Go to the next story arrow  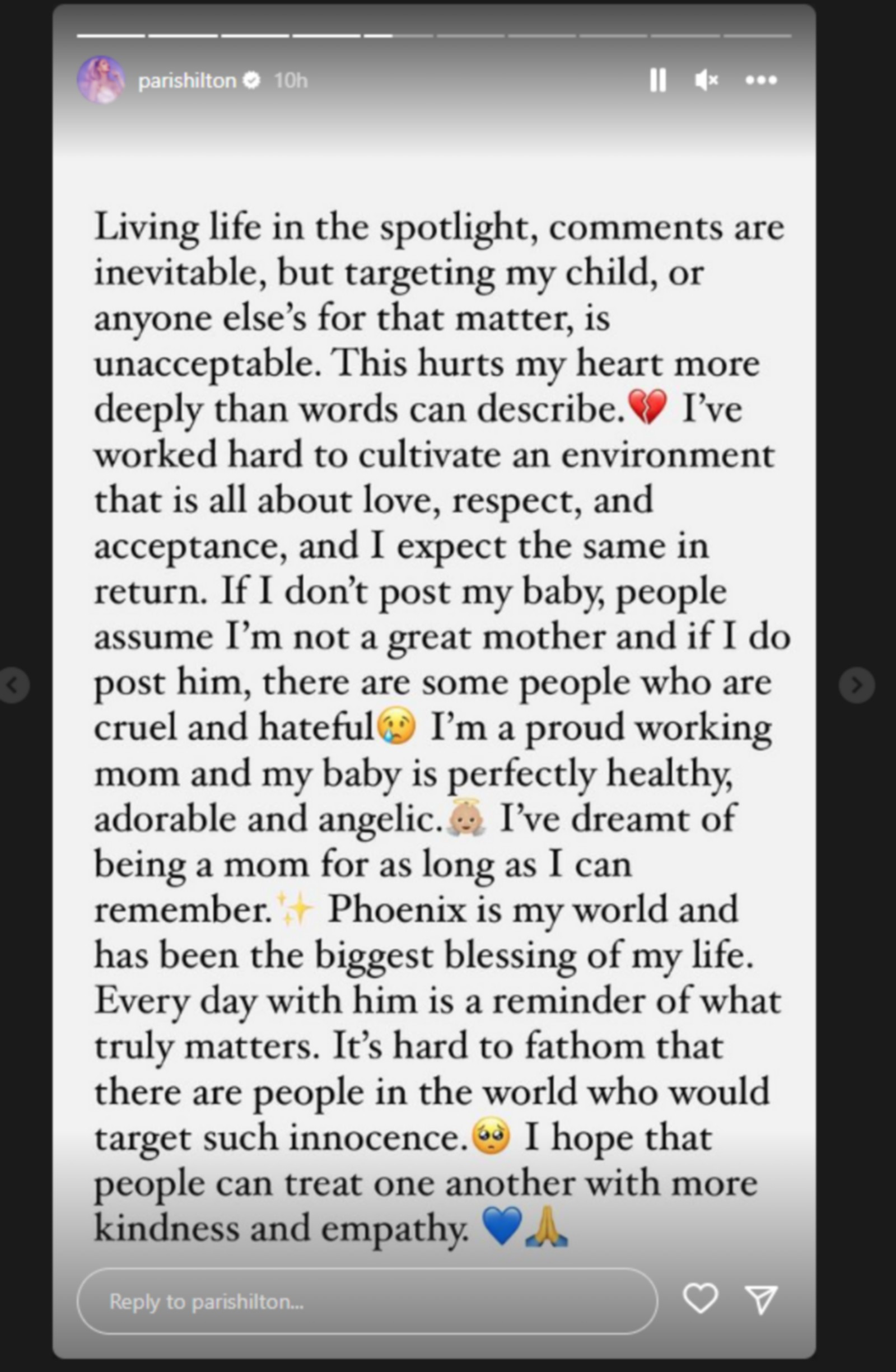point(857,685)
